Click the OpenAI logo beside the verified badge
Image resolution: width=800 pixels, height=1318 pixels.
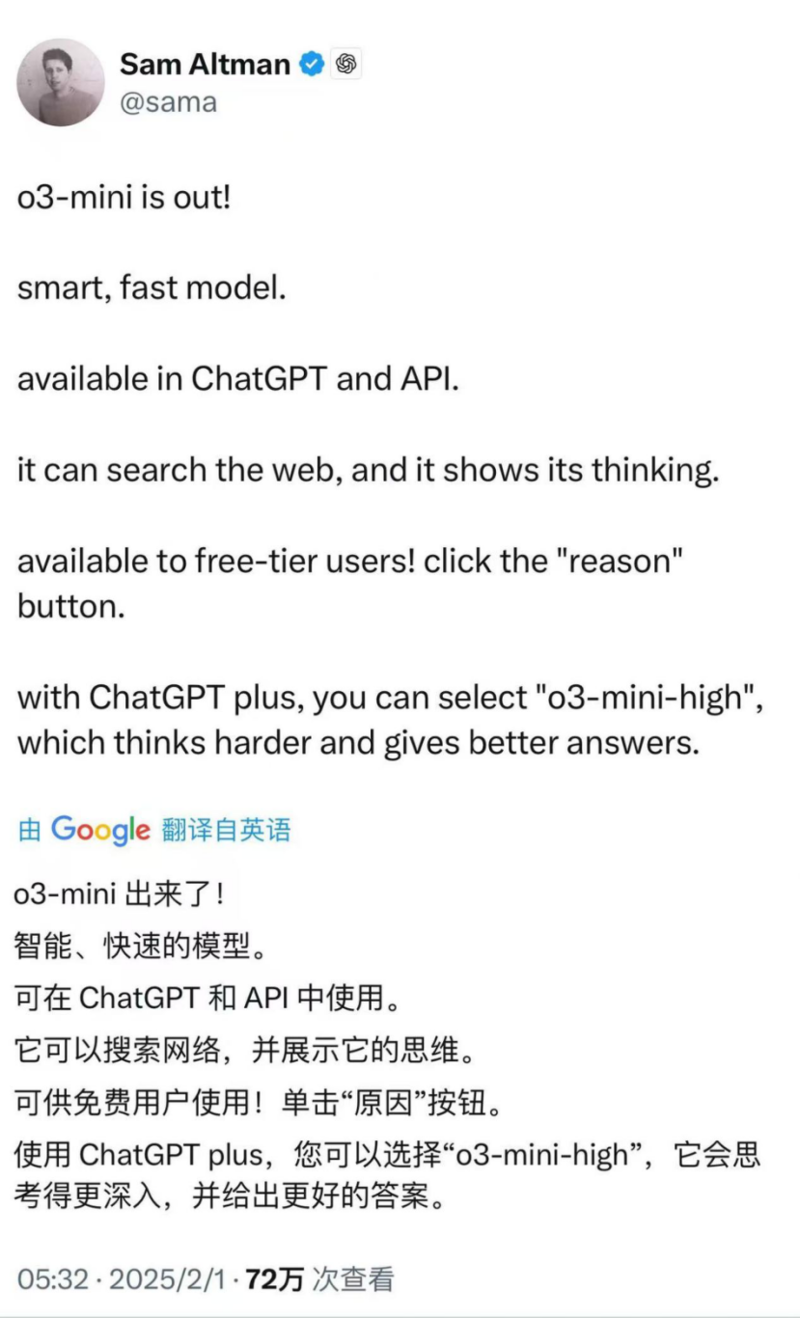(x=348, y=64)
